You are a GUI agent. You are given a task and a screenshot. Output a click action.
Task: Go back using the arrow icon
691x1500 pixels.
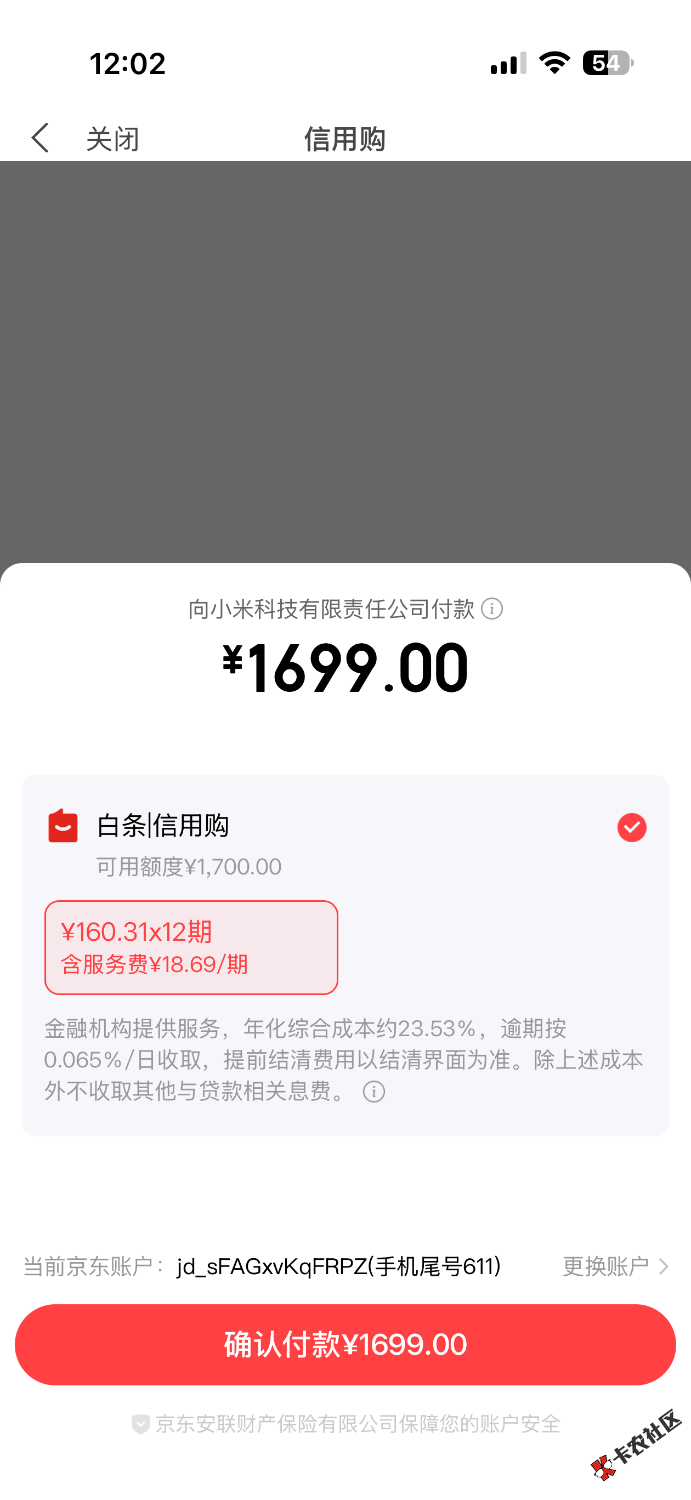[39, 138]
